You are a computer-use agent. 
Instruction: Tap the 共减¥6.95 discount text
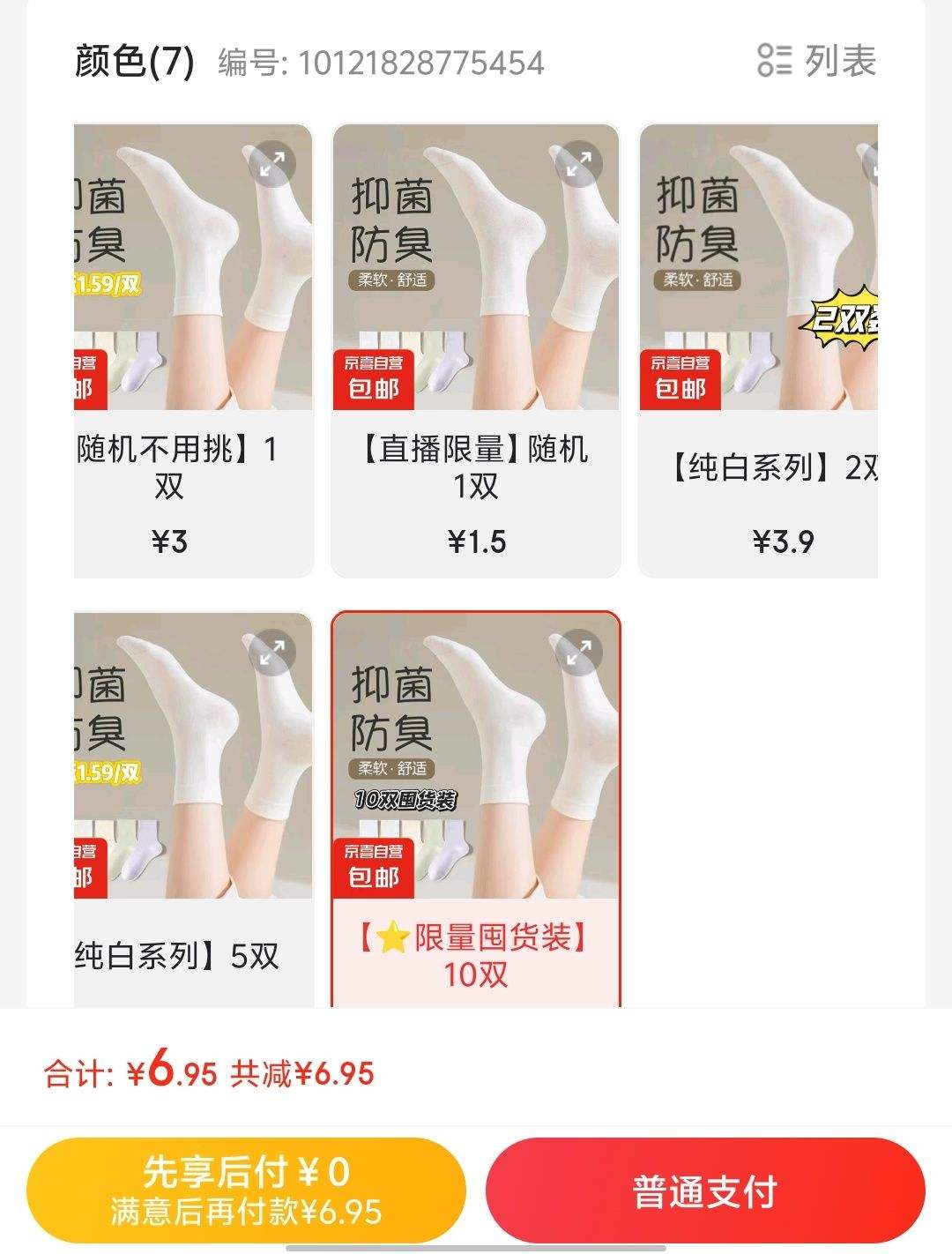click(x=304, y=1073)
